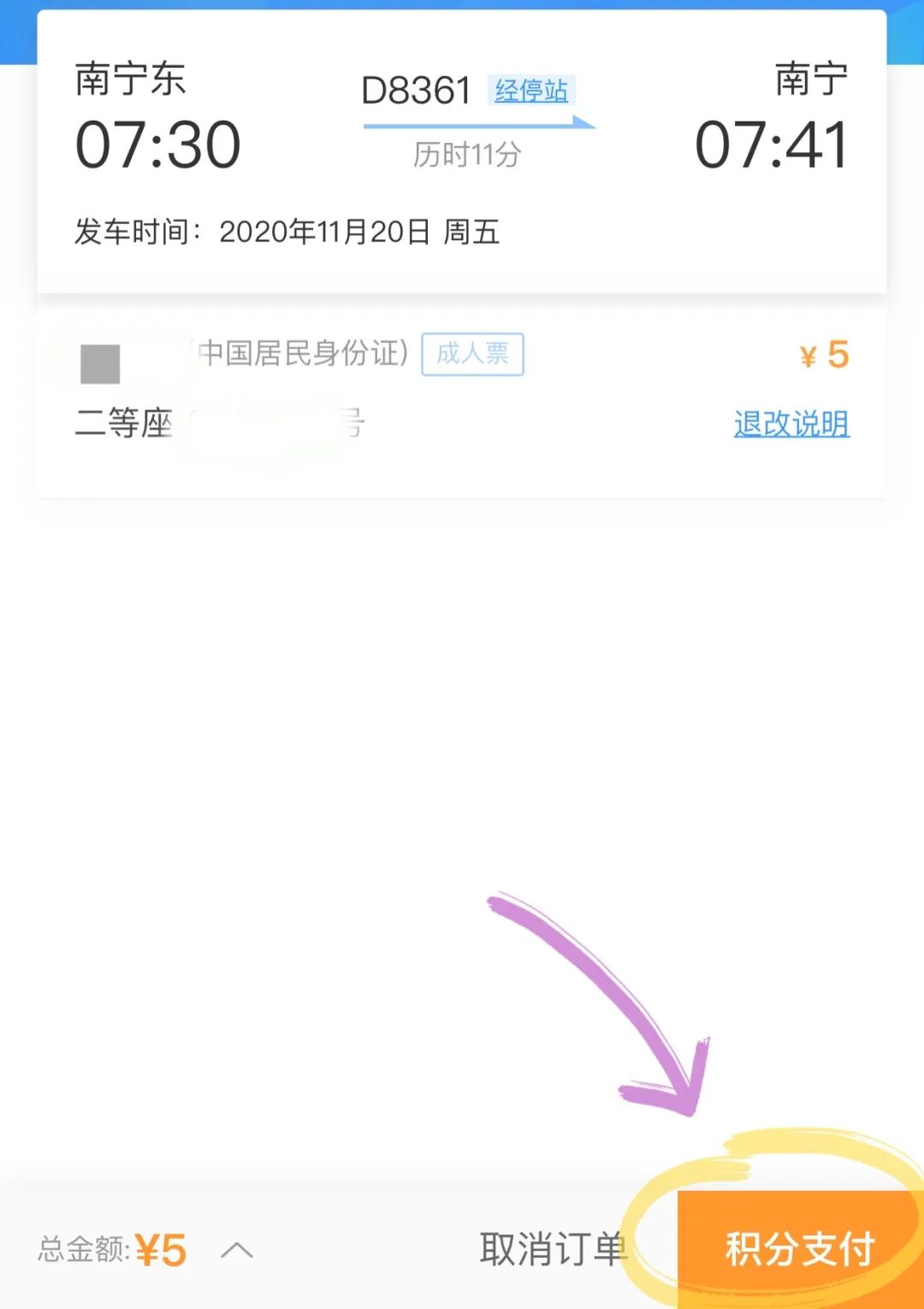Pay with points via 积分支付
Viewport: 924px width, 1309px height.
(x=800, y=1249)
